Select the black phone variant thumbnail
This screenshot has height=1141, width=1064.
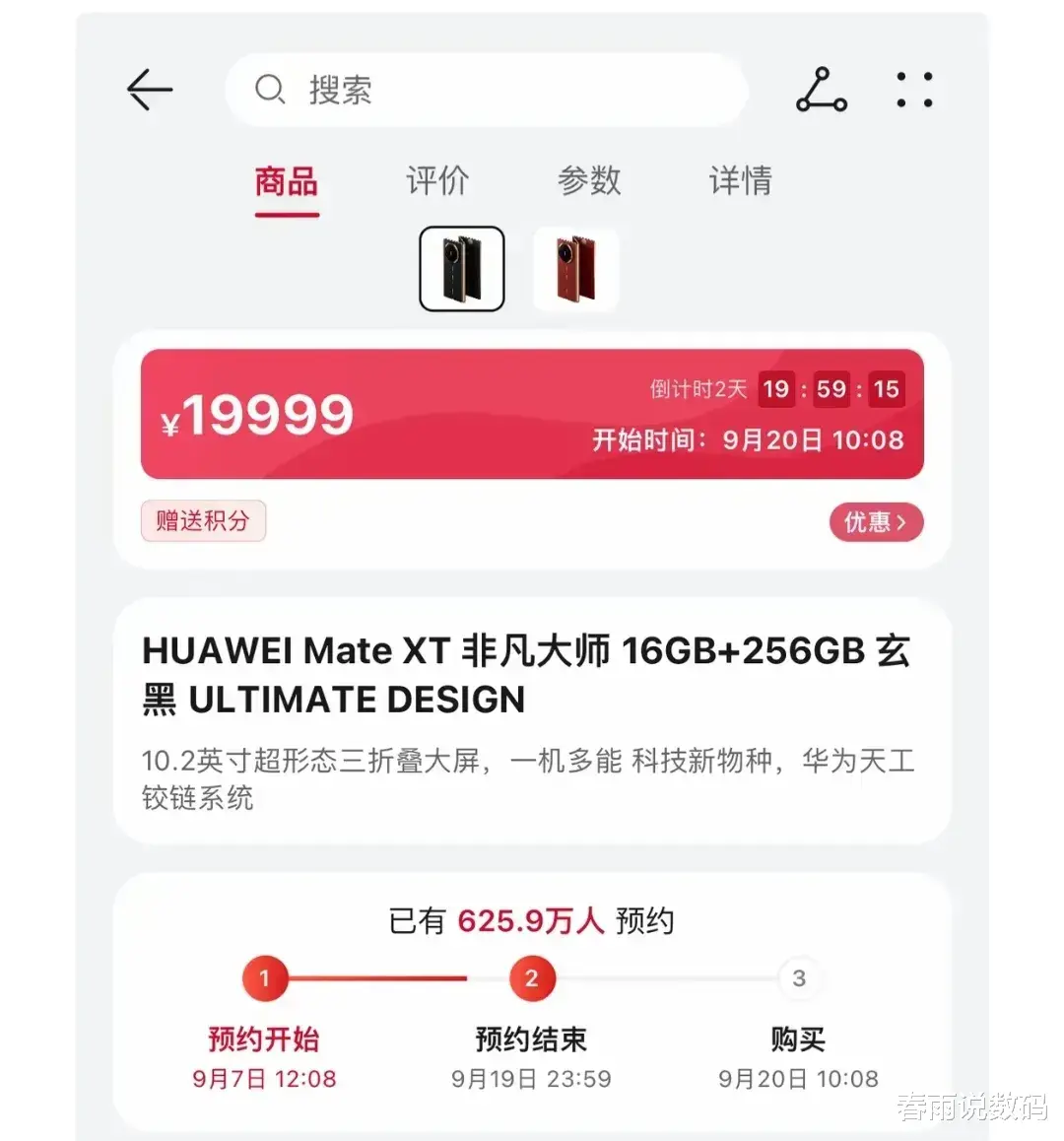tap(462, 268)
